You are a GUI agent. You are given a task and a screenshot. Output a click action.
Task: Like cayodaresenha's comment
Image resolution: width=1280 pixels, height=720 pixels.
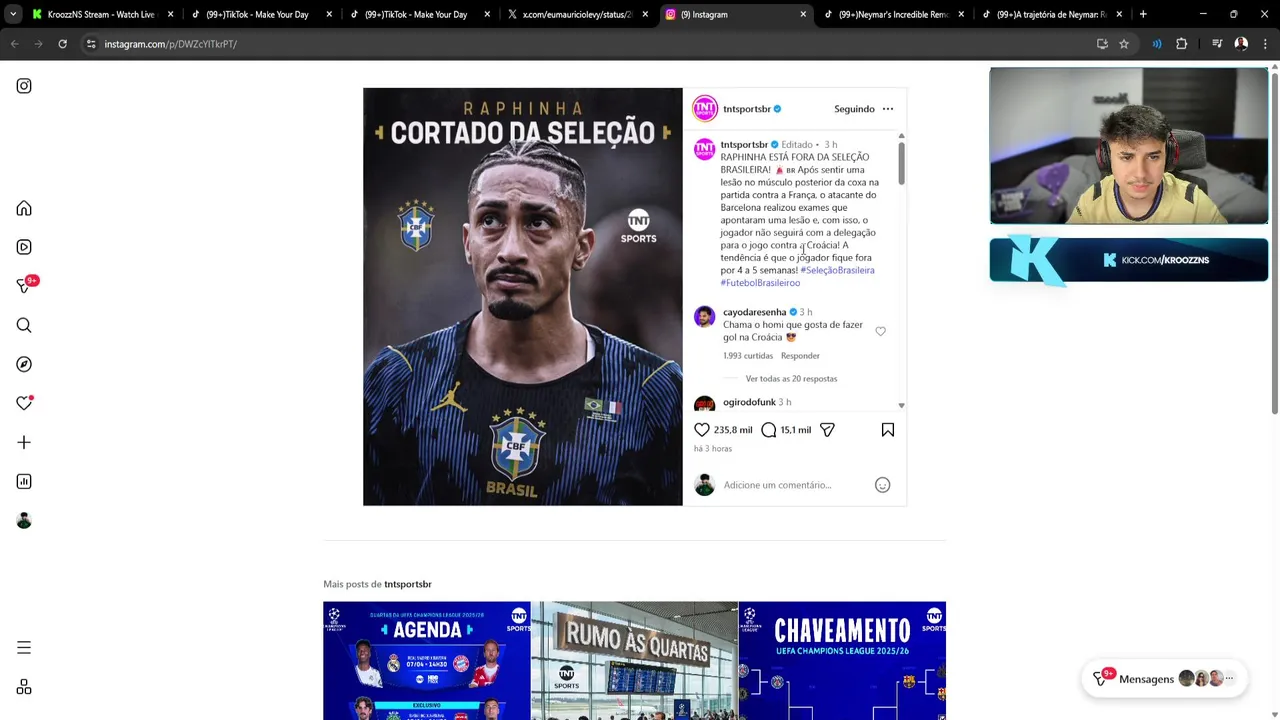880,331
